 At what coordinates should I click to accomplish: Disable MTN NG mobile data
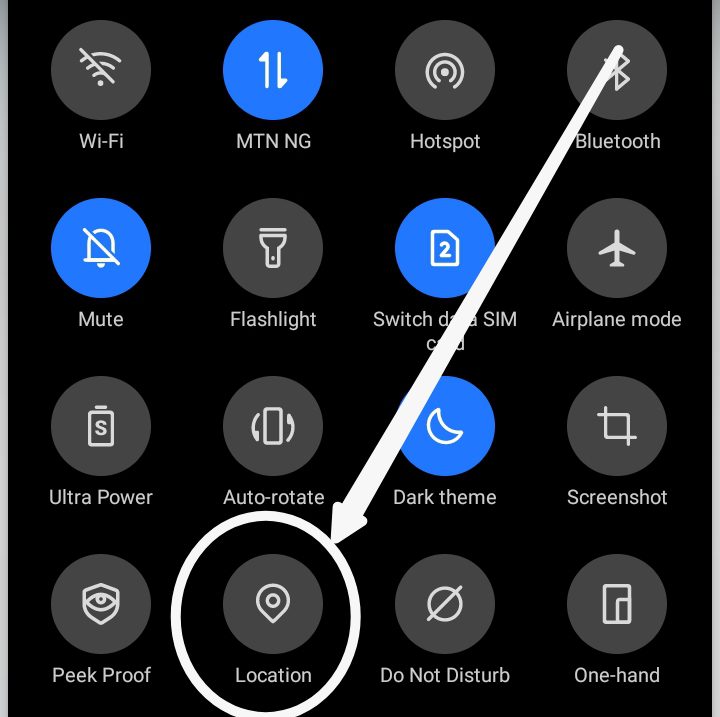tap(273, 70)
